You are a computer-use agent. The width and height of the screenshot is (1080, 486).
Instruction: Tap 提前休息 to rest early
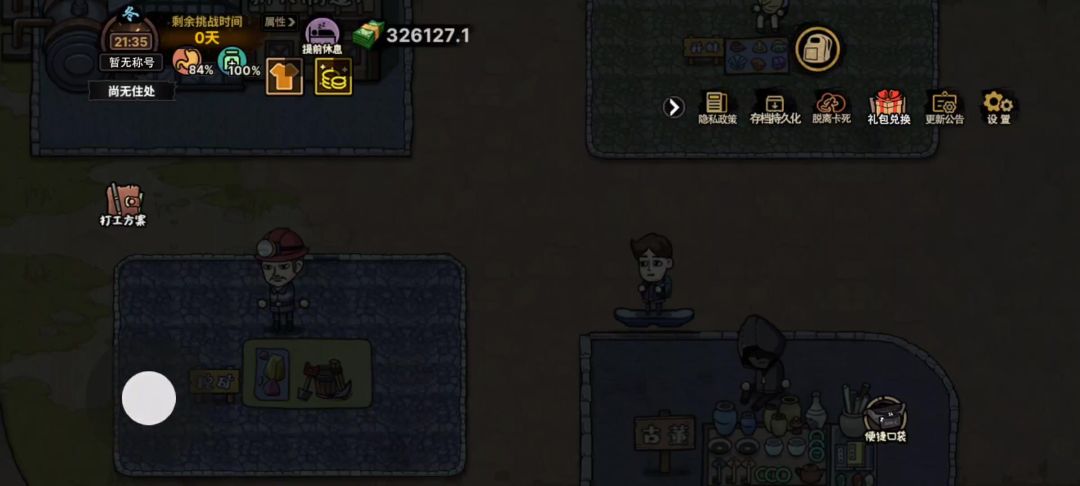(x=322, y=36)
